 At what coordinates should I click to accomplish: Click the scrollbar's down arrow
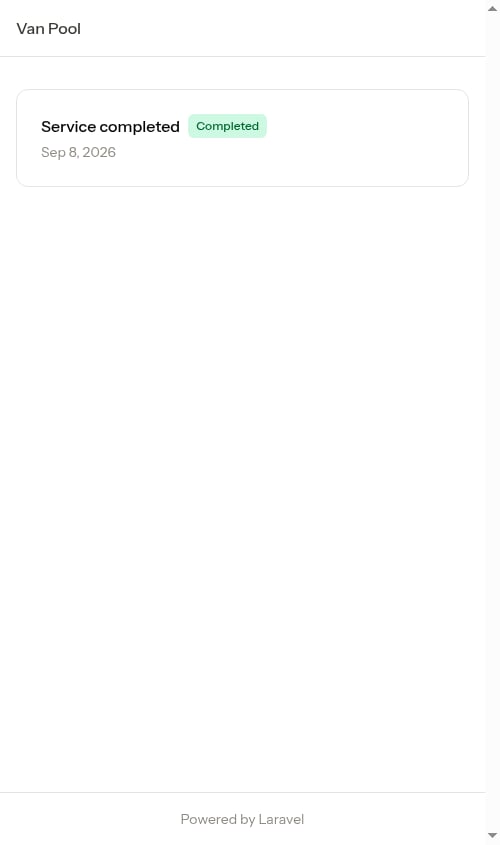[492, 836]
